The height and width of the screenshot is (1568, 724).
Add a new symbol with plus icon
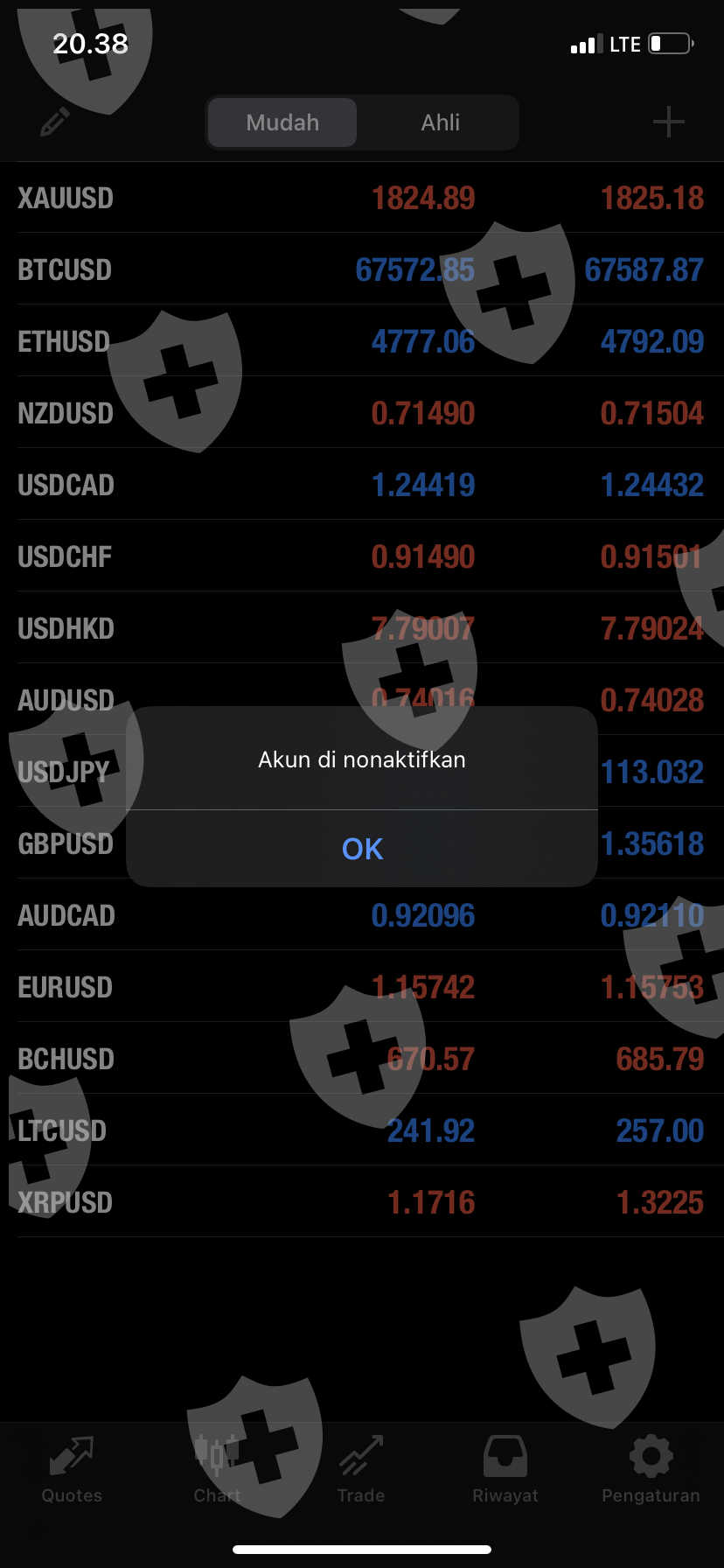point(668,122)
